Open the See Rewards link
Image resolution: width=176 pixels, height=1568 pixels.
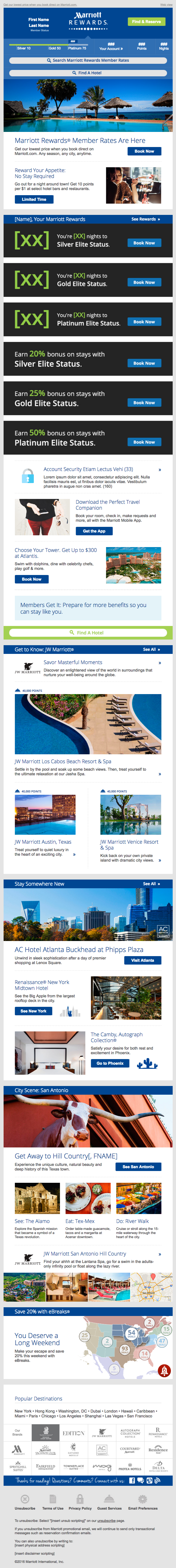click(146, 219)
